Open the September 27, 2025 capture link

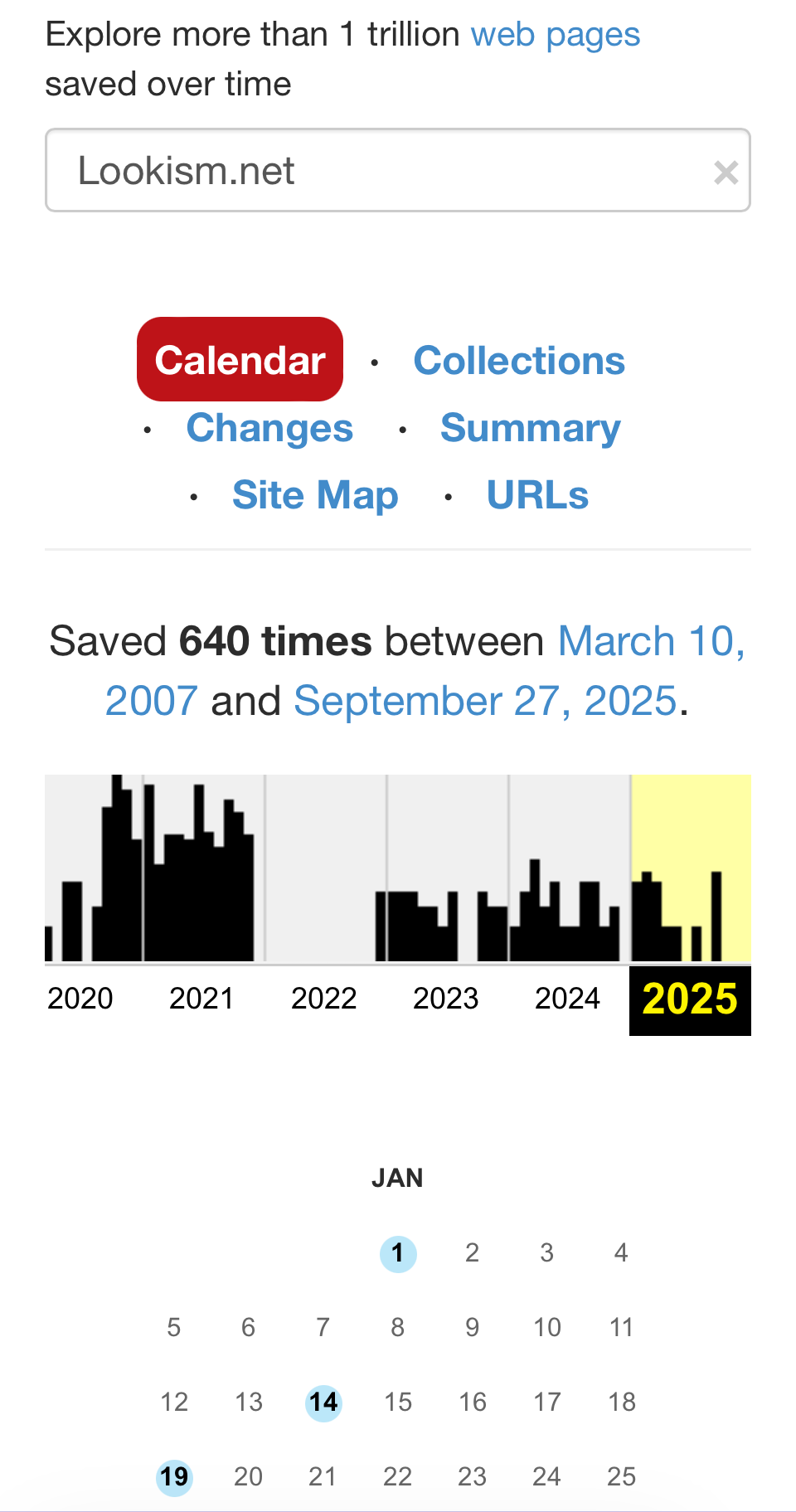click(x=485, y=702)
